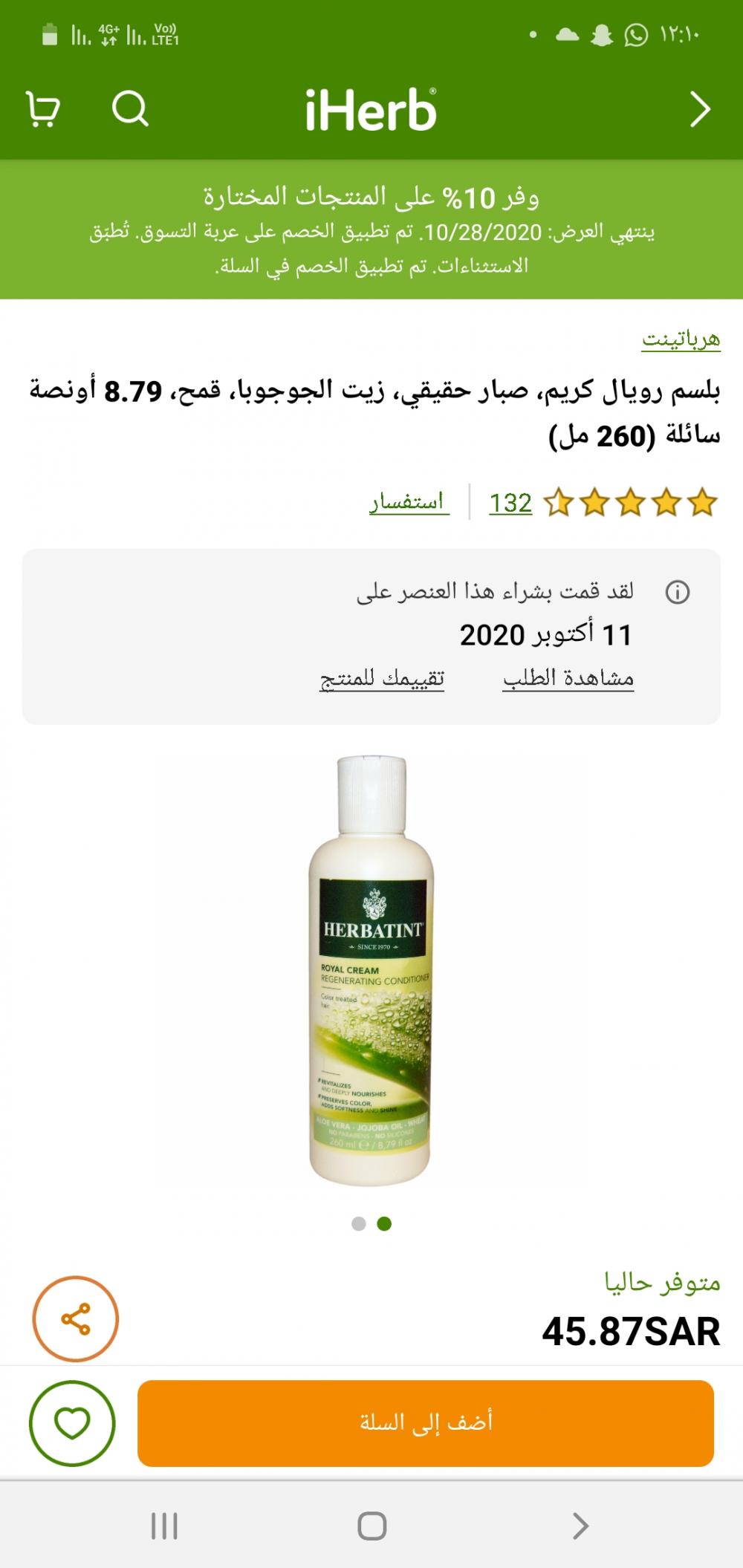This screenshot has width=743, height=1568.
Task: Tap the purchase info icon
Action: [677, 592]
